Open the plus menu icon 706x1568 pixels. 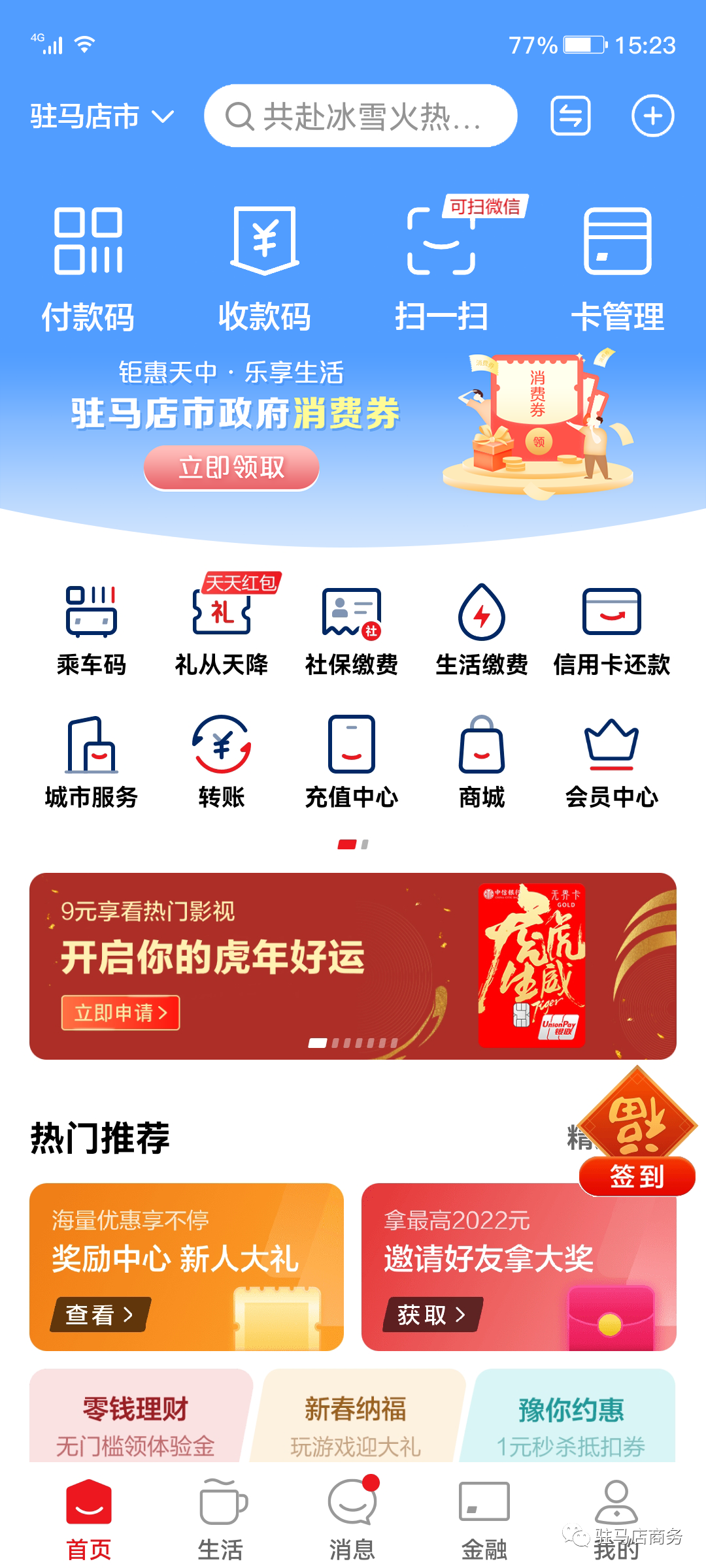652,116
